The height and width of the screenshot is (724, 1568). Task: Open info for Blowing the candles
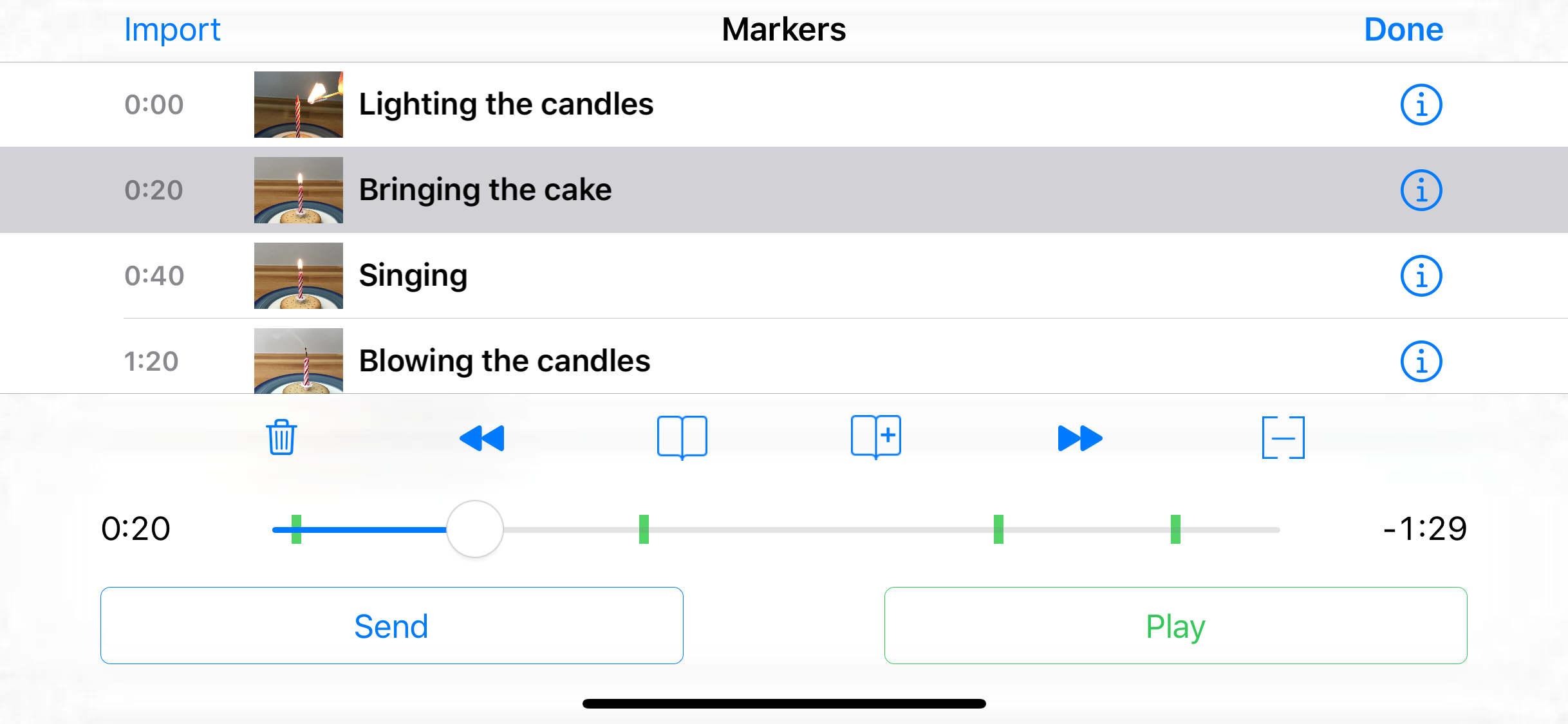(x=1421, y=361)
